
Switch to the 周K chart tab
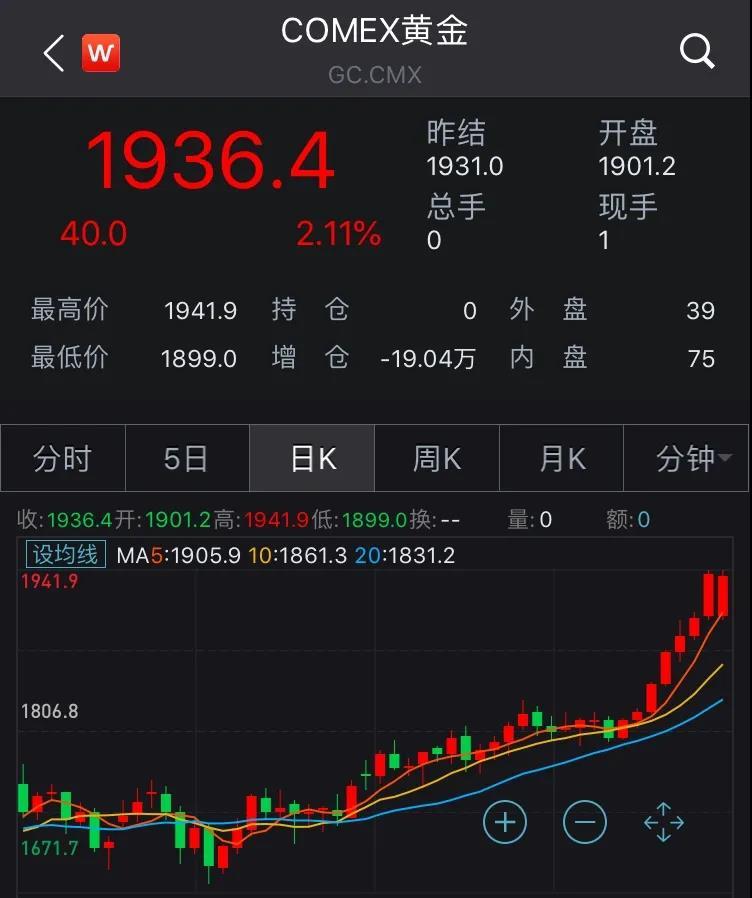(437, 459)
